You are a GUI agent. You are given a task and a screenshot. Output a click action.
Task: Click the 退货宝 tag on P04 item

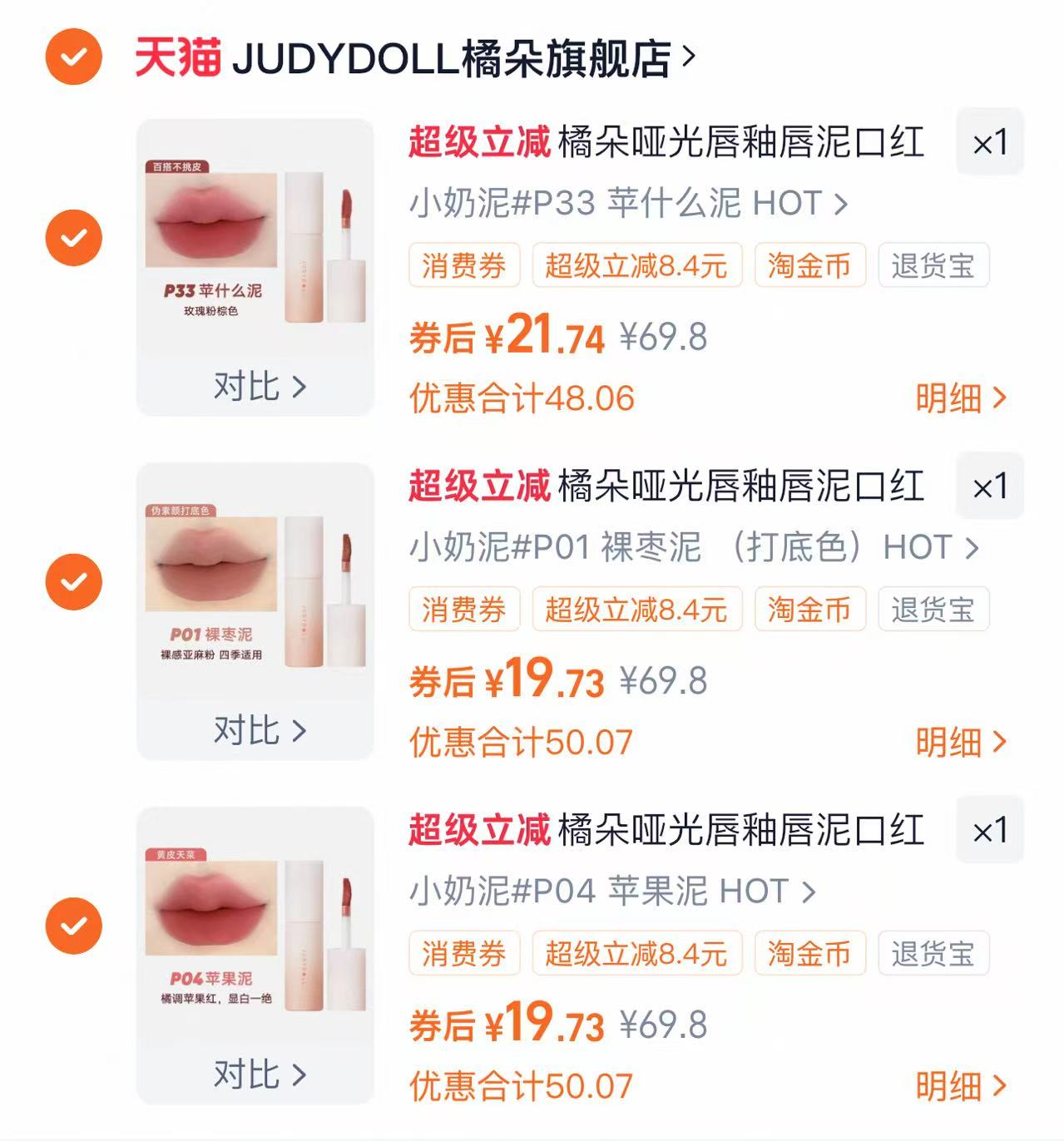pos(933,955)
